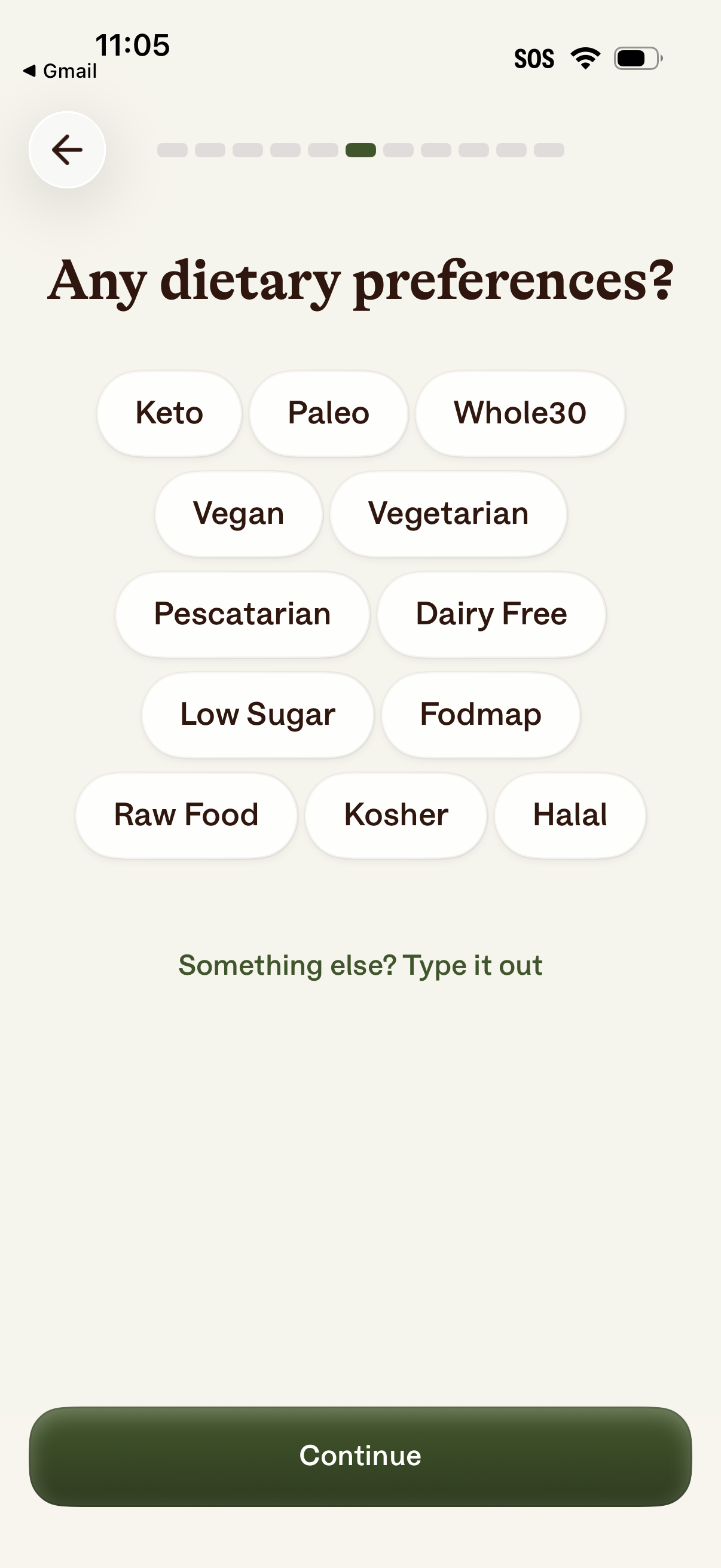Click the filled green progress segment
This screenshot has width=721, height=1568.
point(361,150)
